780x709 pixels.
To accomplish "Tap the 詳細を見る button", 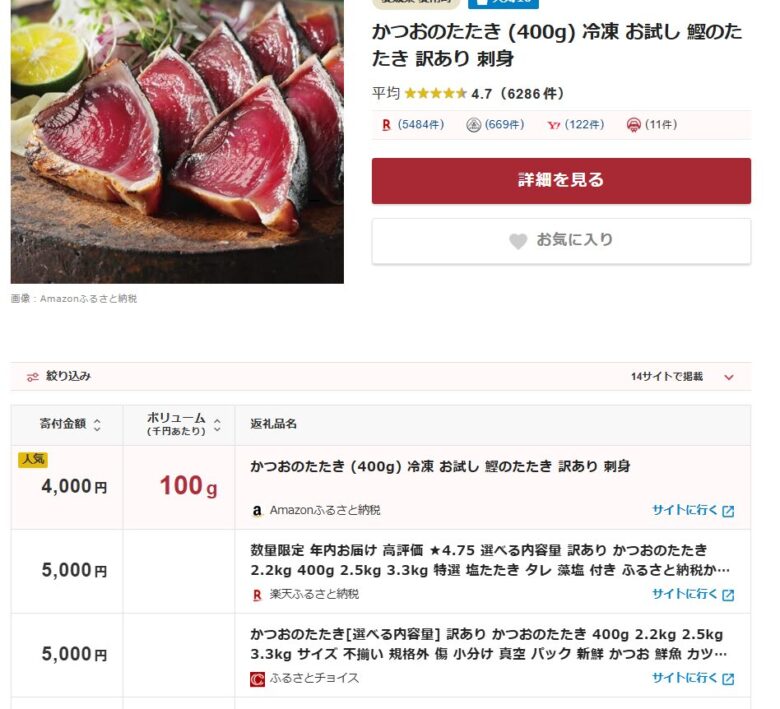I will (561, 180).
